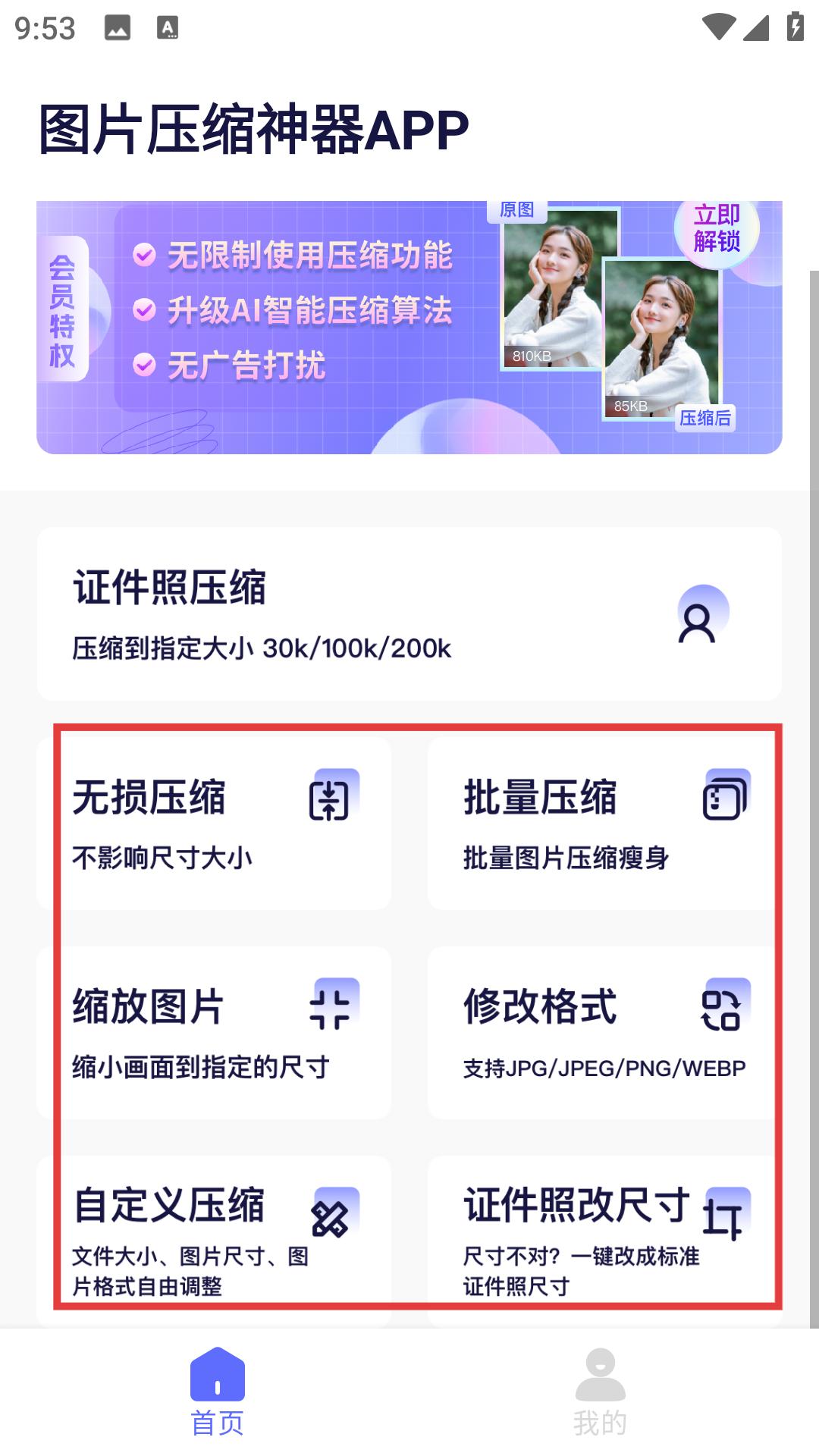Choose the 缩放图片 resize image card
Image resolution: width=819 pixels, height=1456 pixels.
214,1033
